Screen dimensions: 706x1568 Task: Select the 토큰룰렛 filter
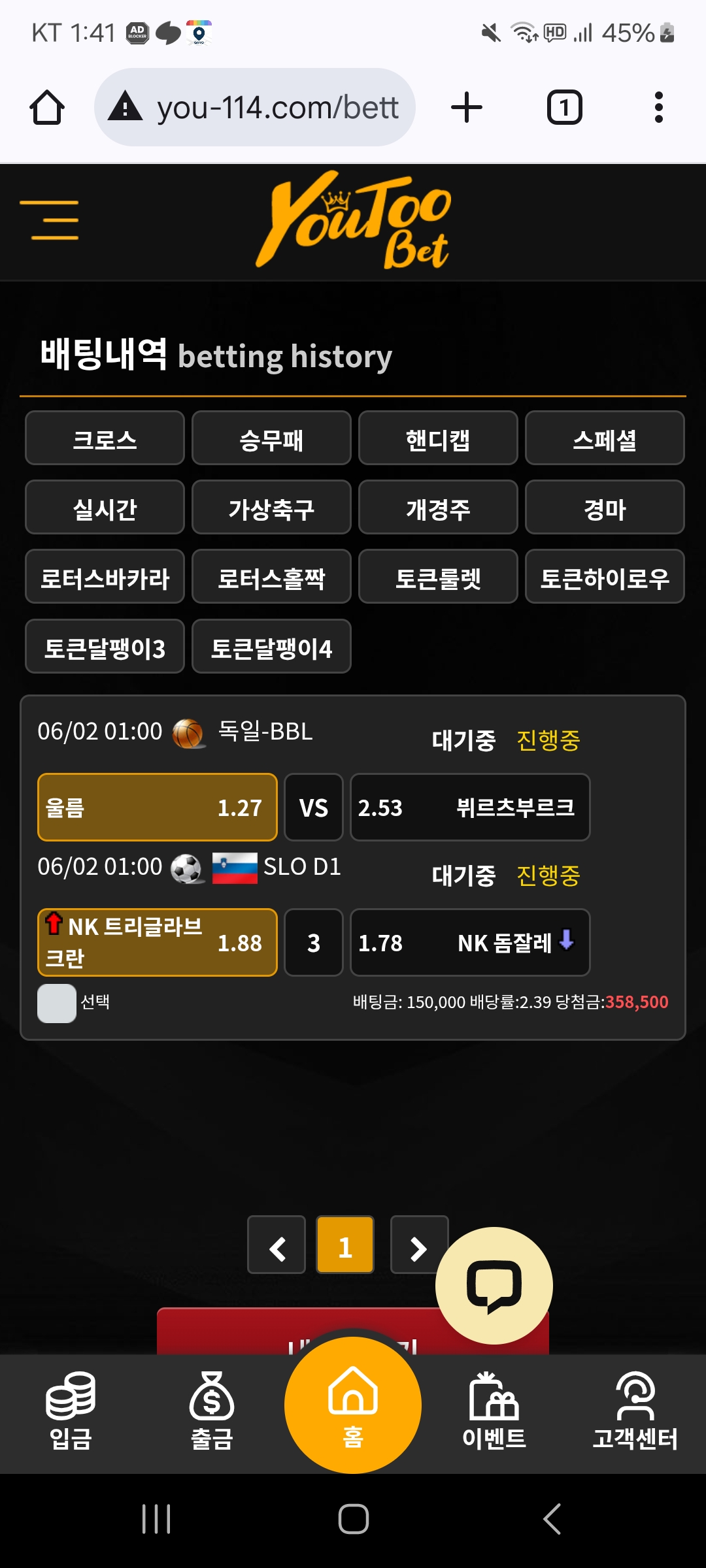coord(438,576)
